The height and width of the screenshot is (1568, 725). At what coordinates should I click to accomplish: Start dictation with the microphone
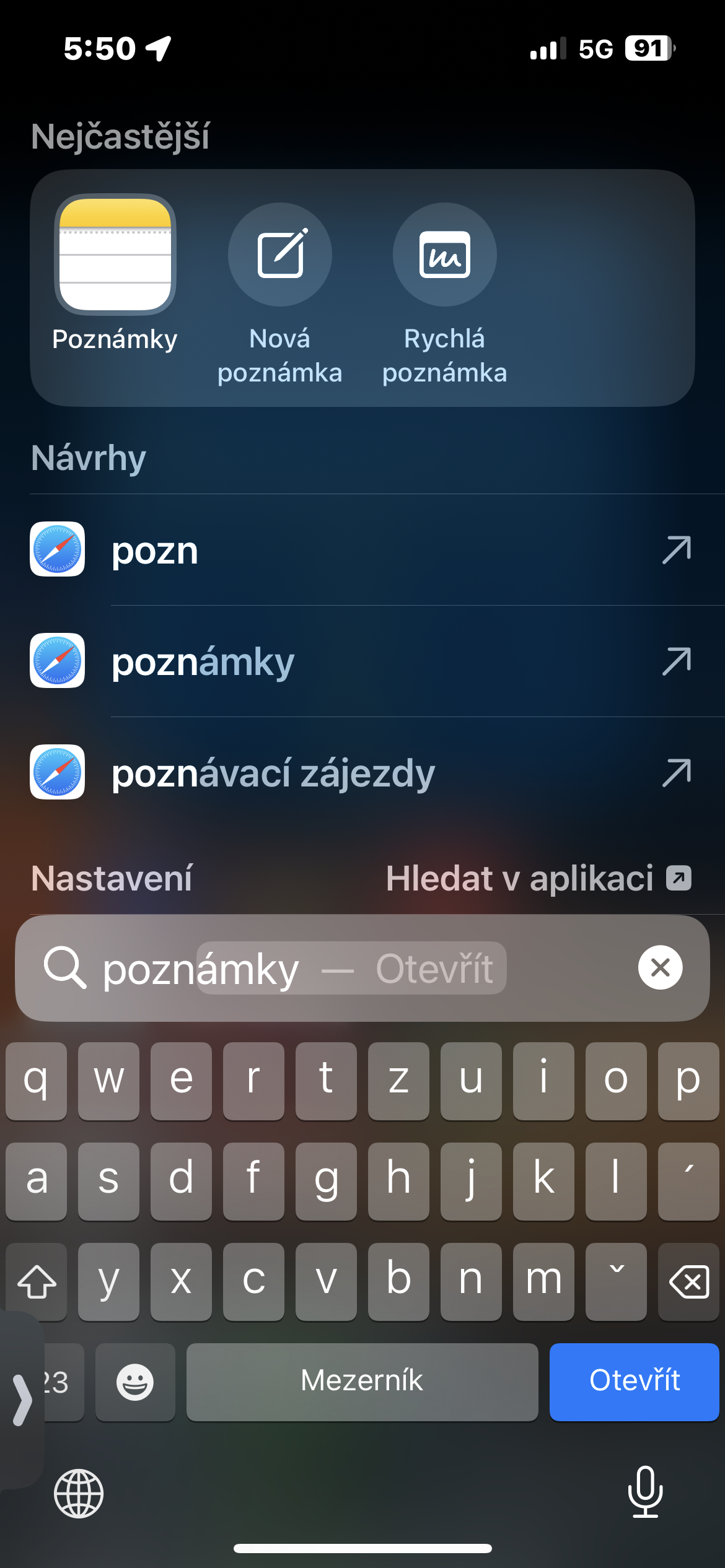[x=645, y=1492]
